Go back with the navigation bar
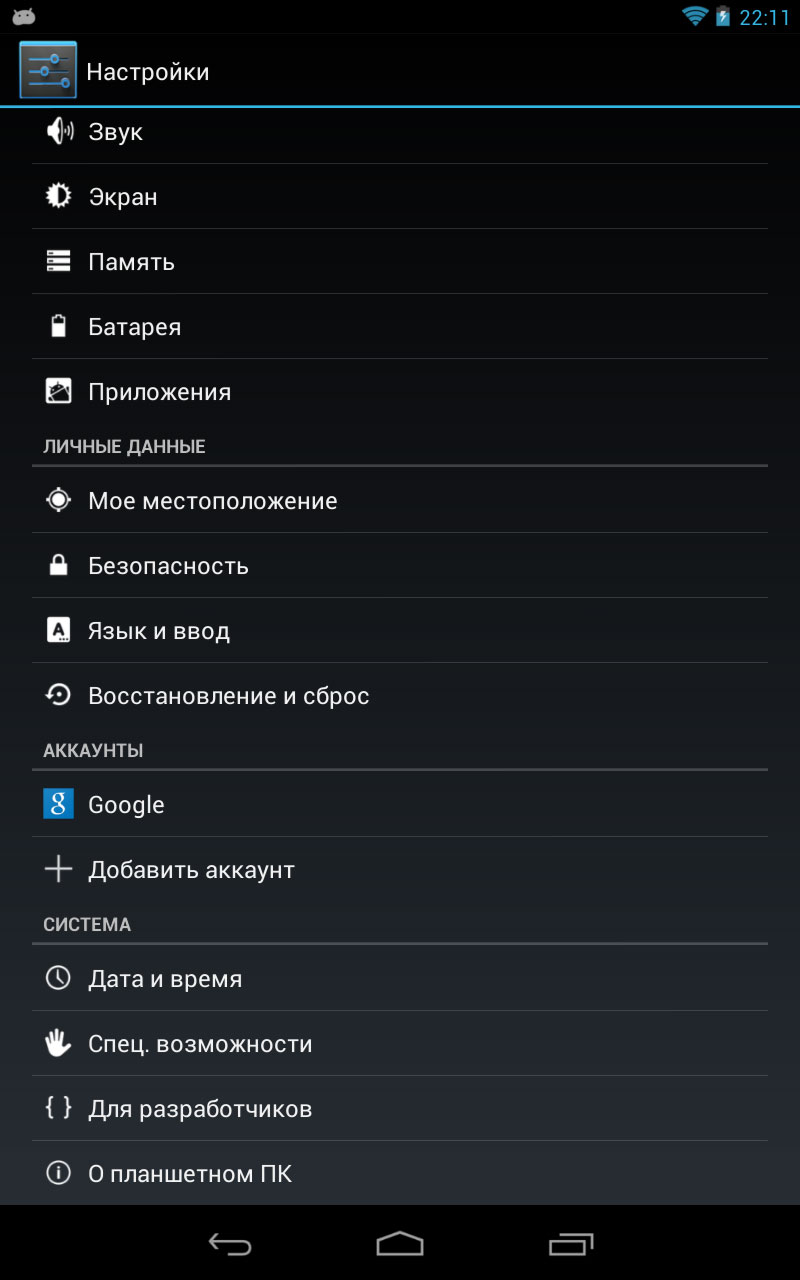The image size is (800, 1280). pyautogui.click(x=230, y=1244)
